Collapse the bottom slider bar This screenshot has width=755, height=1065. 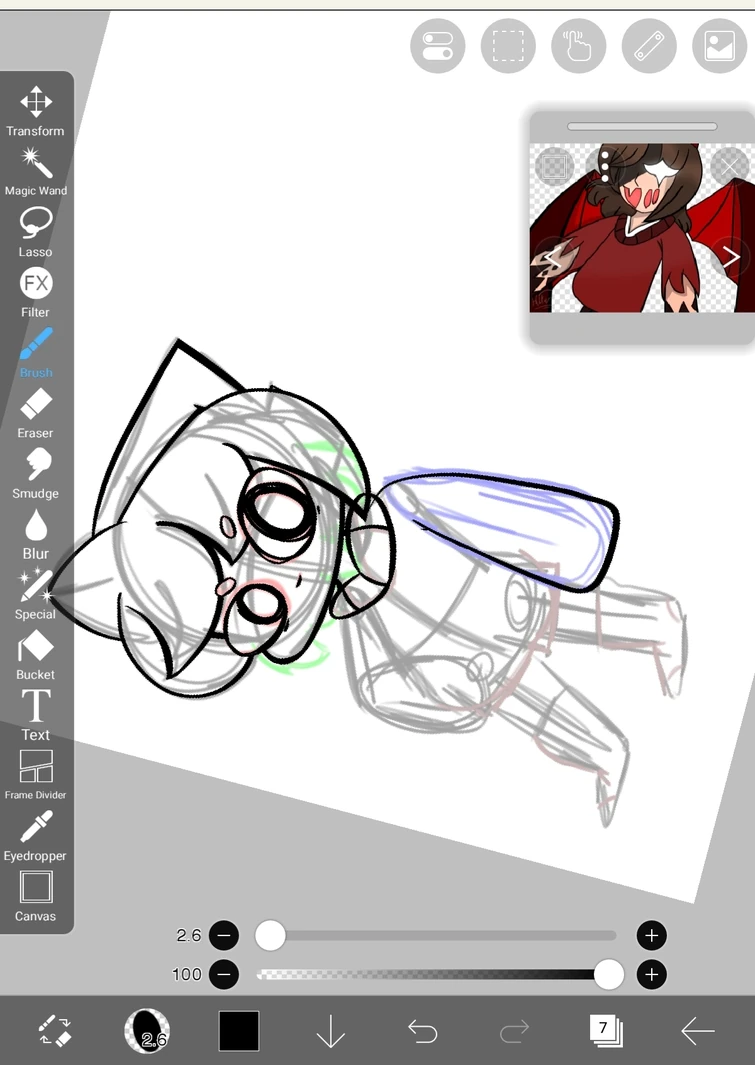tap(330, 1031)
